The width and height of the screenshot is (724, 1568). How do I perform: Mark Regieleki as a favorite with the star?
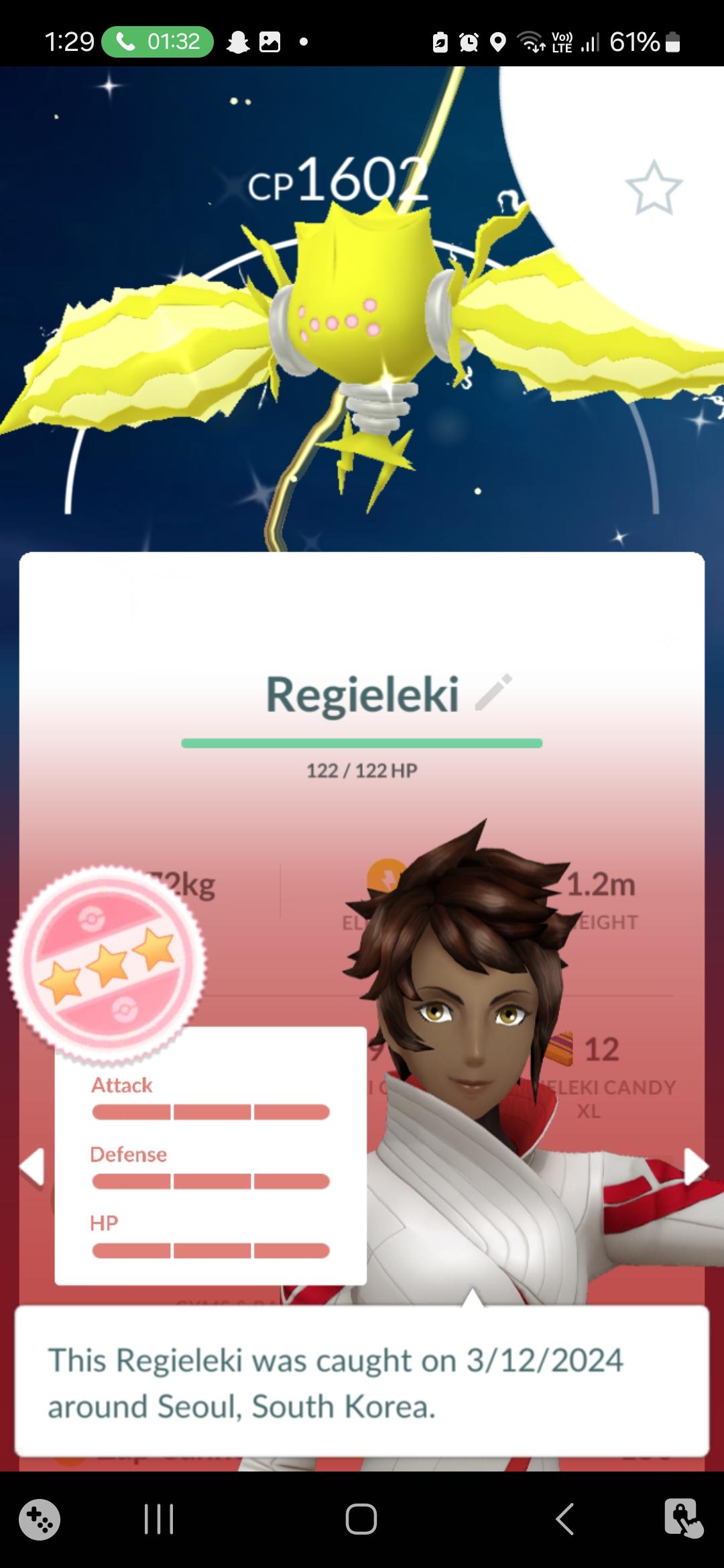point(653,188)
